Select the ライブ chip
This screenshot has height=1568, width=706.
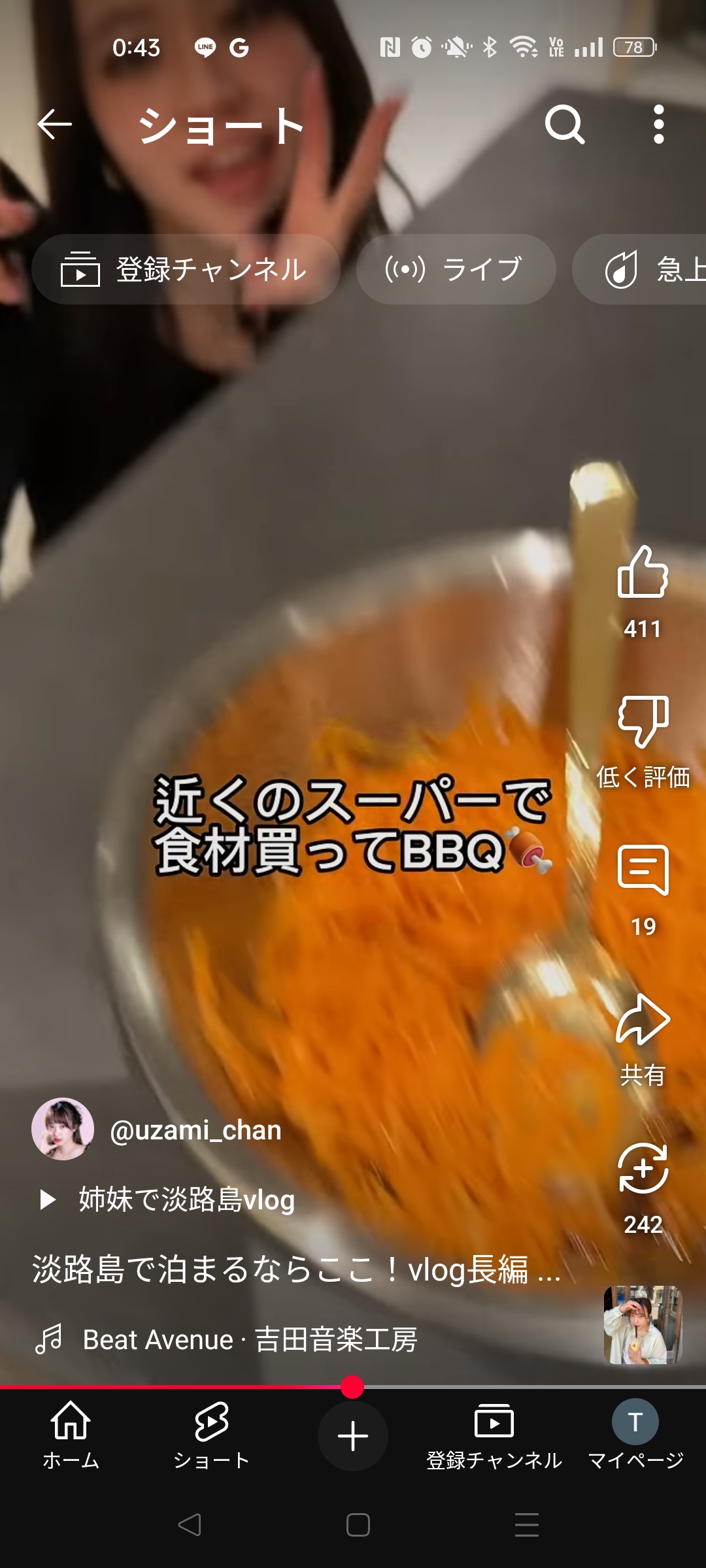456,269
